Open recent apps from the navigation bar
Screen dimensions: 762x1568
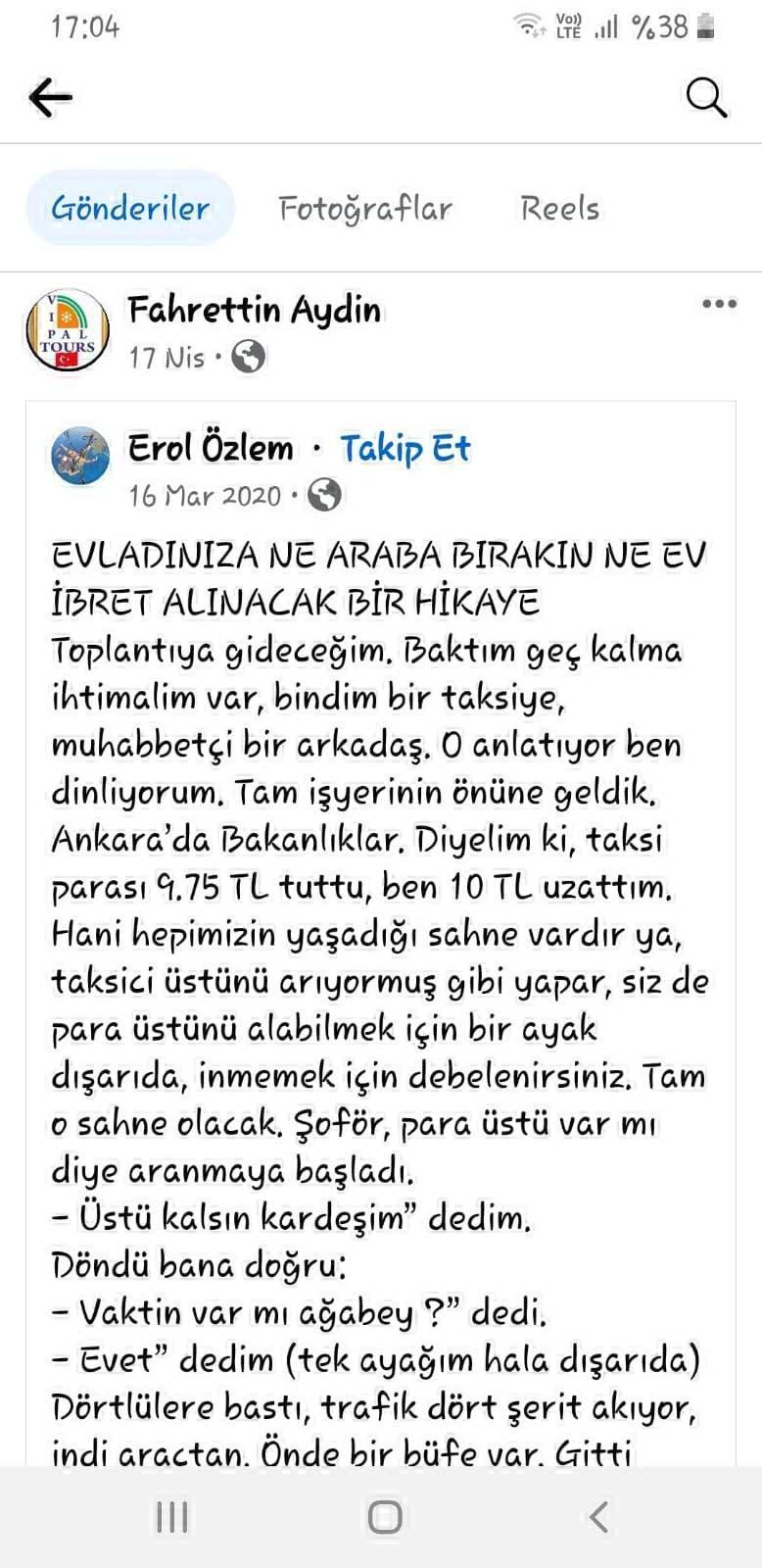coord(172,1517)
